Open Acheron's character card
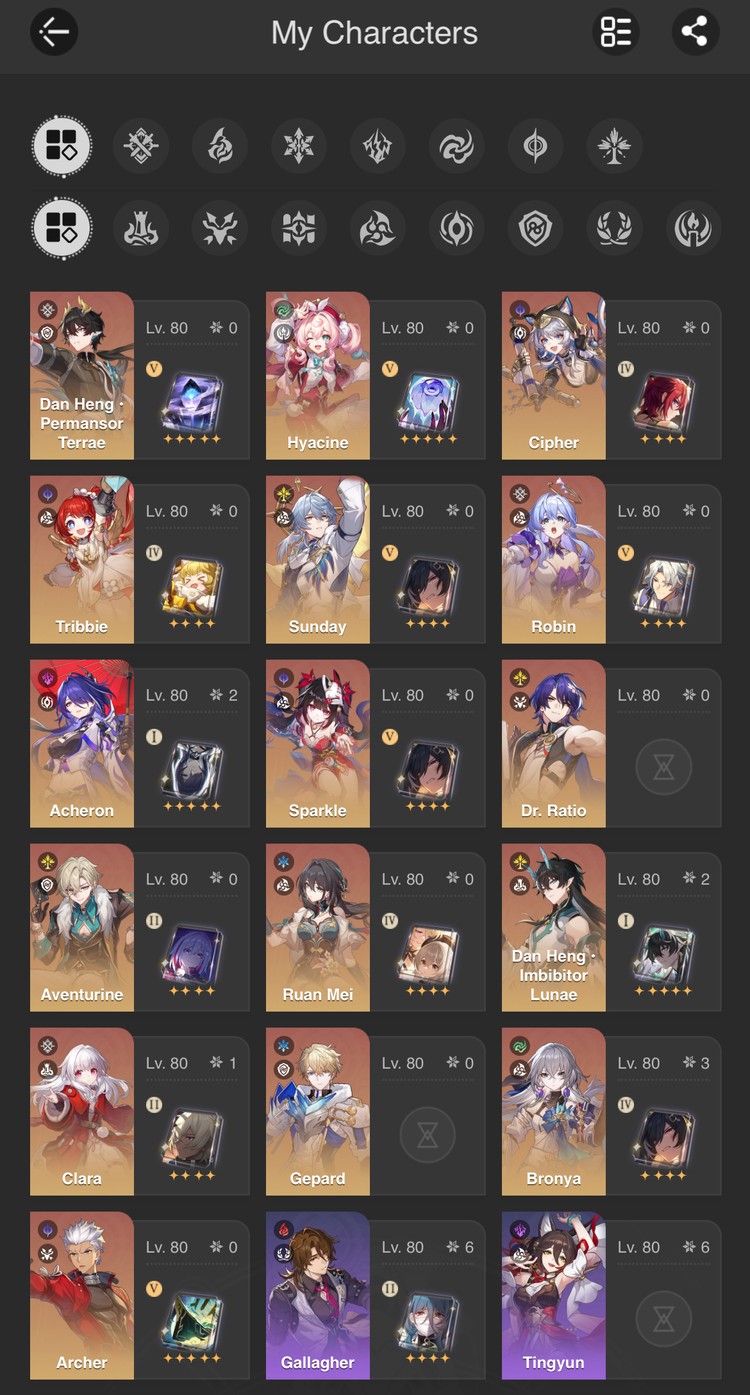Screen dimensions: 750x1395 pos(82,743)
